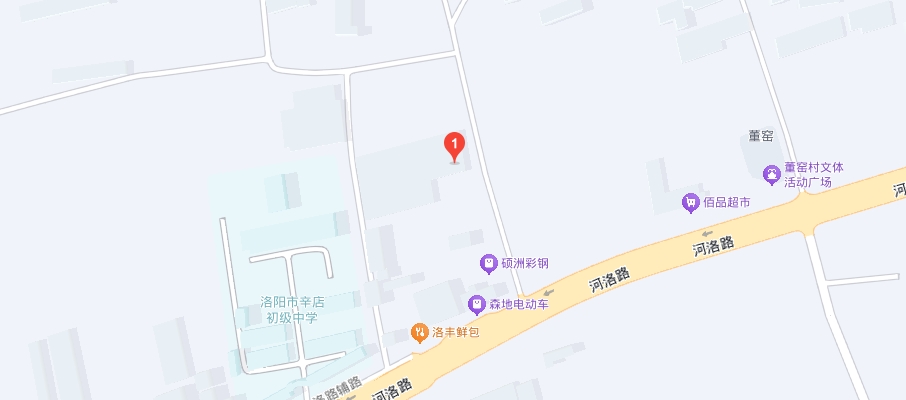The height and width of the screenshot is (400, 906).
Task: Open the 董窑村文体活动广场 place marker
Action: click(x=772, y=175)
